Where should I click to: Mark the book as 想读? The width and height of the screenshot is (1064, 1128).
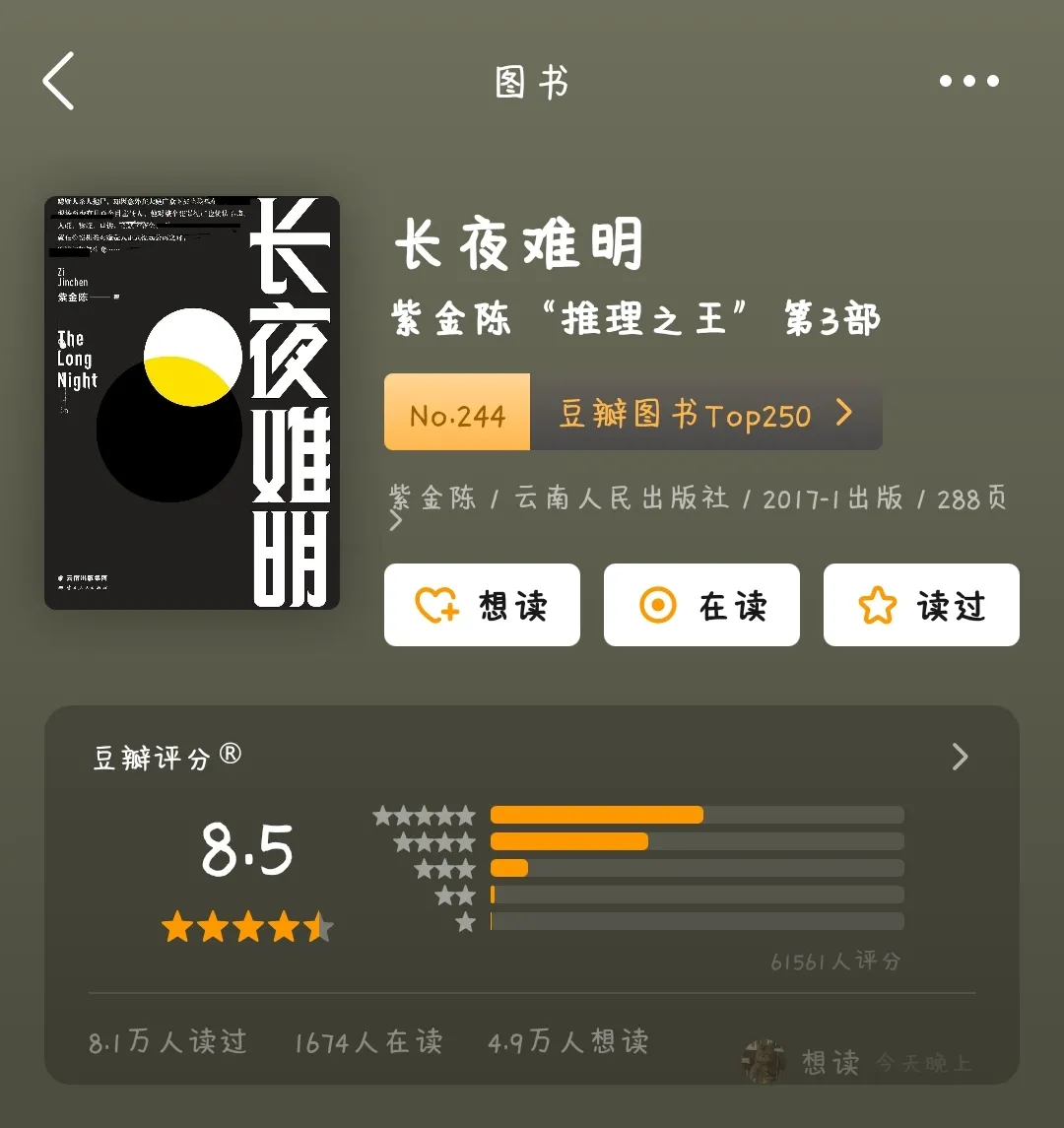482,605
